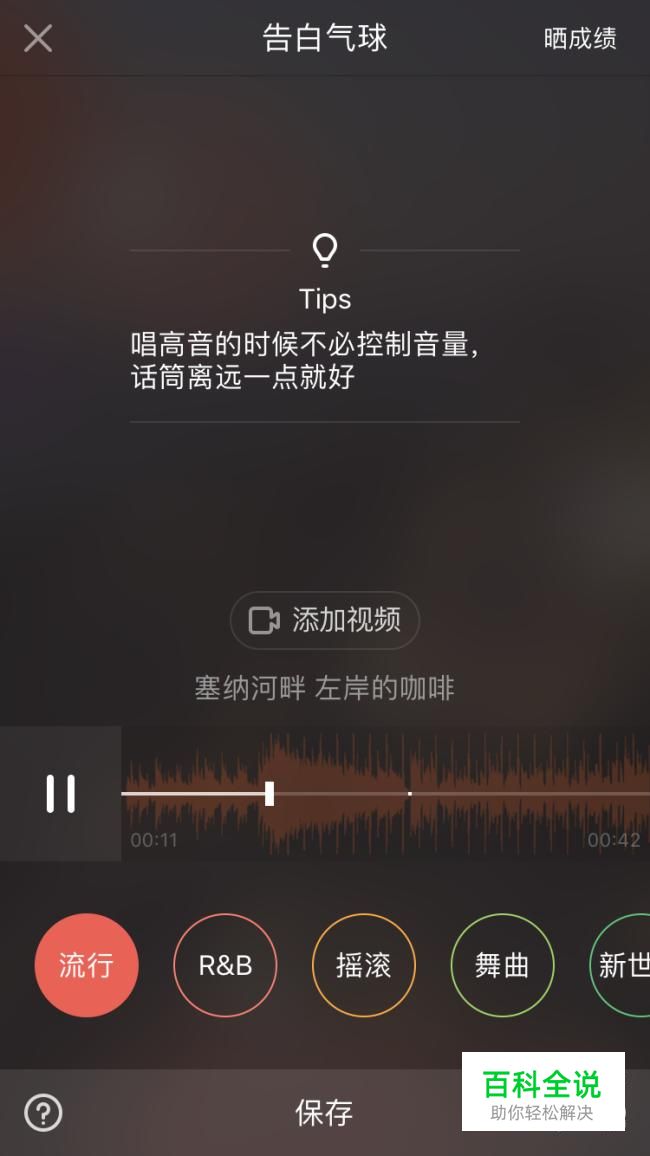Image resolution: width=650 pixels, height=1156 pixels.
Task: Close the recording preview screen
Action: [x=38, y=38]
